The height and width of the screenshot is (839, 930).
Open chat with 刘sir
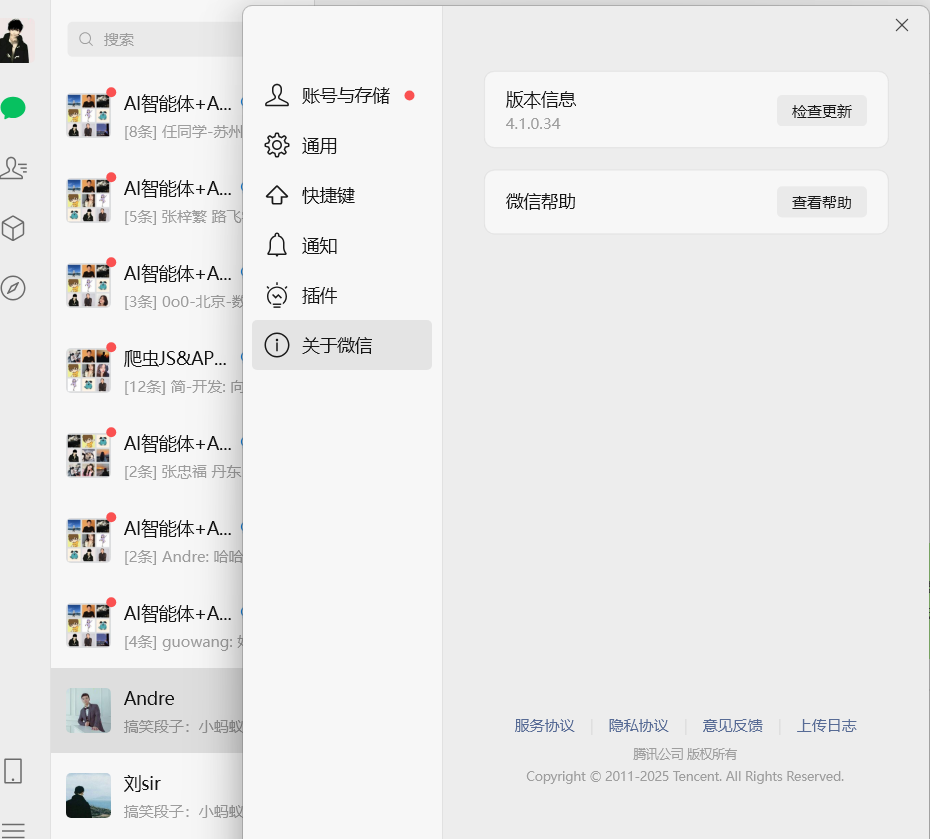point(150,795)
